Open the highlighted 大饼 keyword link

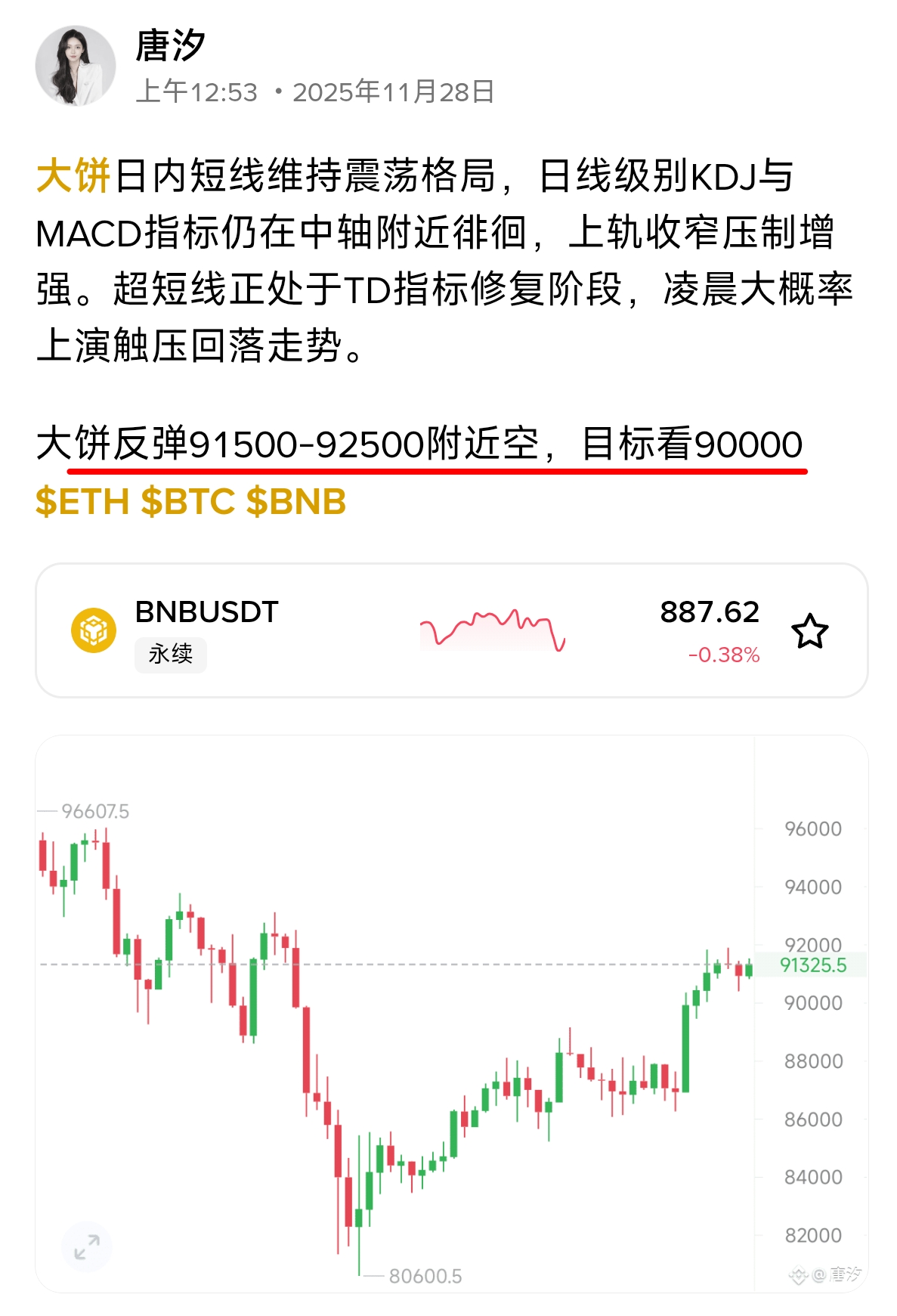73,176
